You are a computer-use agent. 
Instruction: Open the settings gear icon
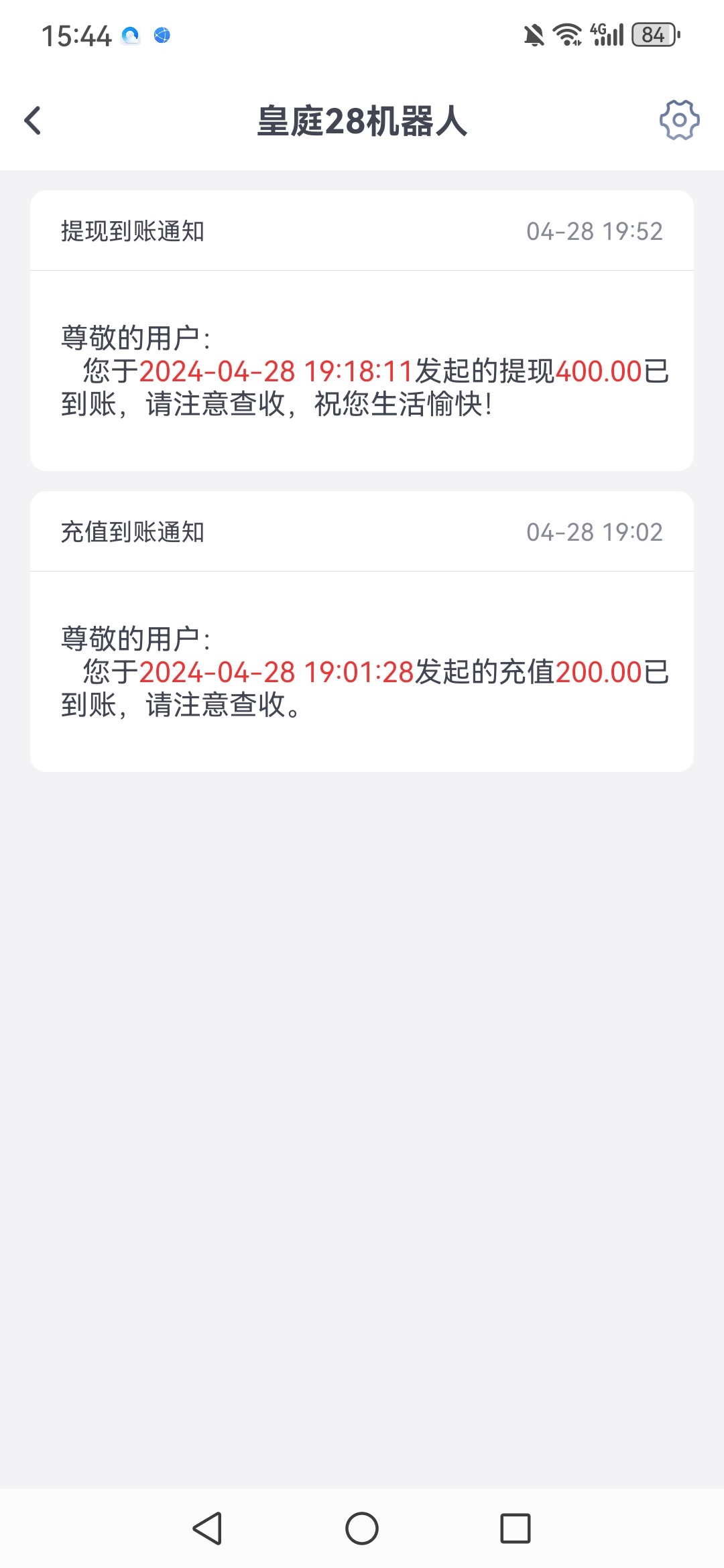679,121
